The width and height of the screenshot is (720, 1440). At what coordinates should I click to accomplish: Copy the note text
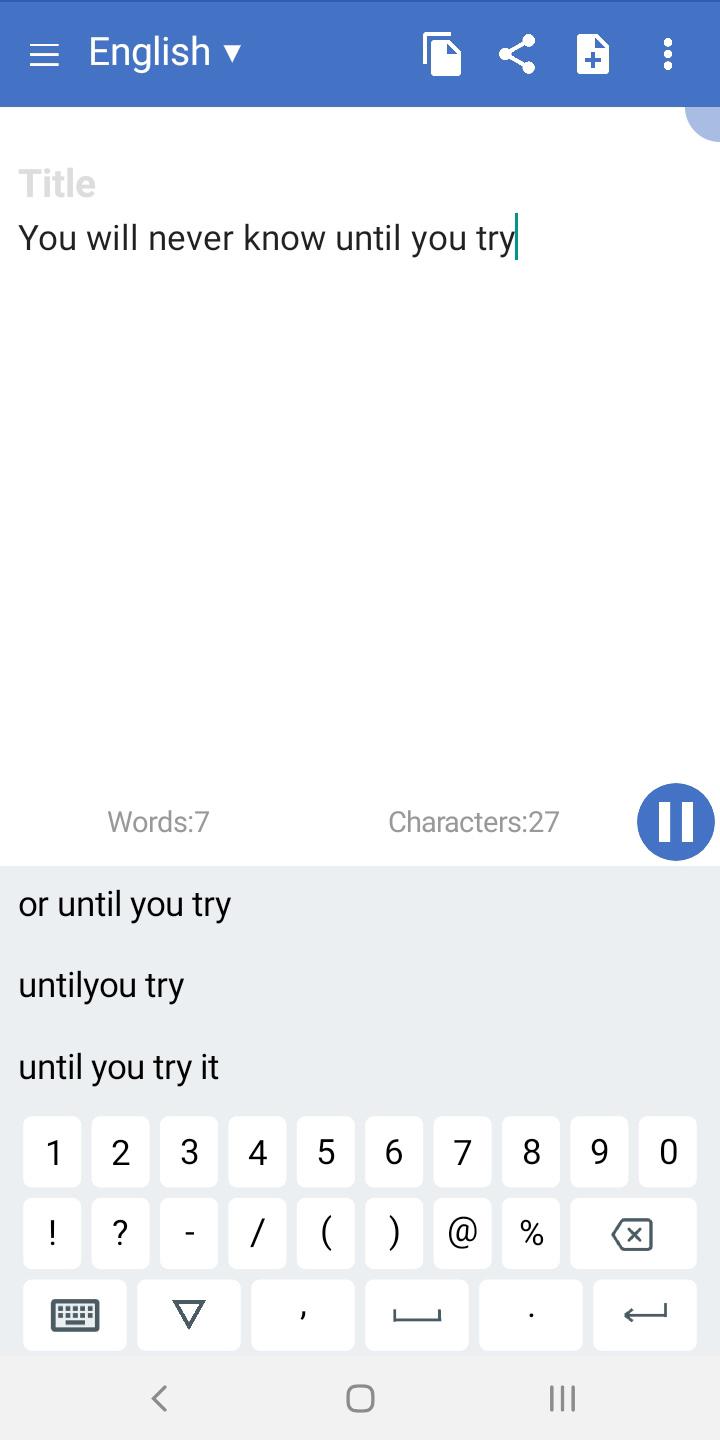point(443,54)
